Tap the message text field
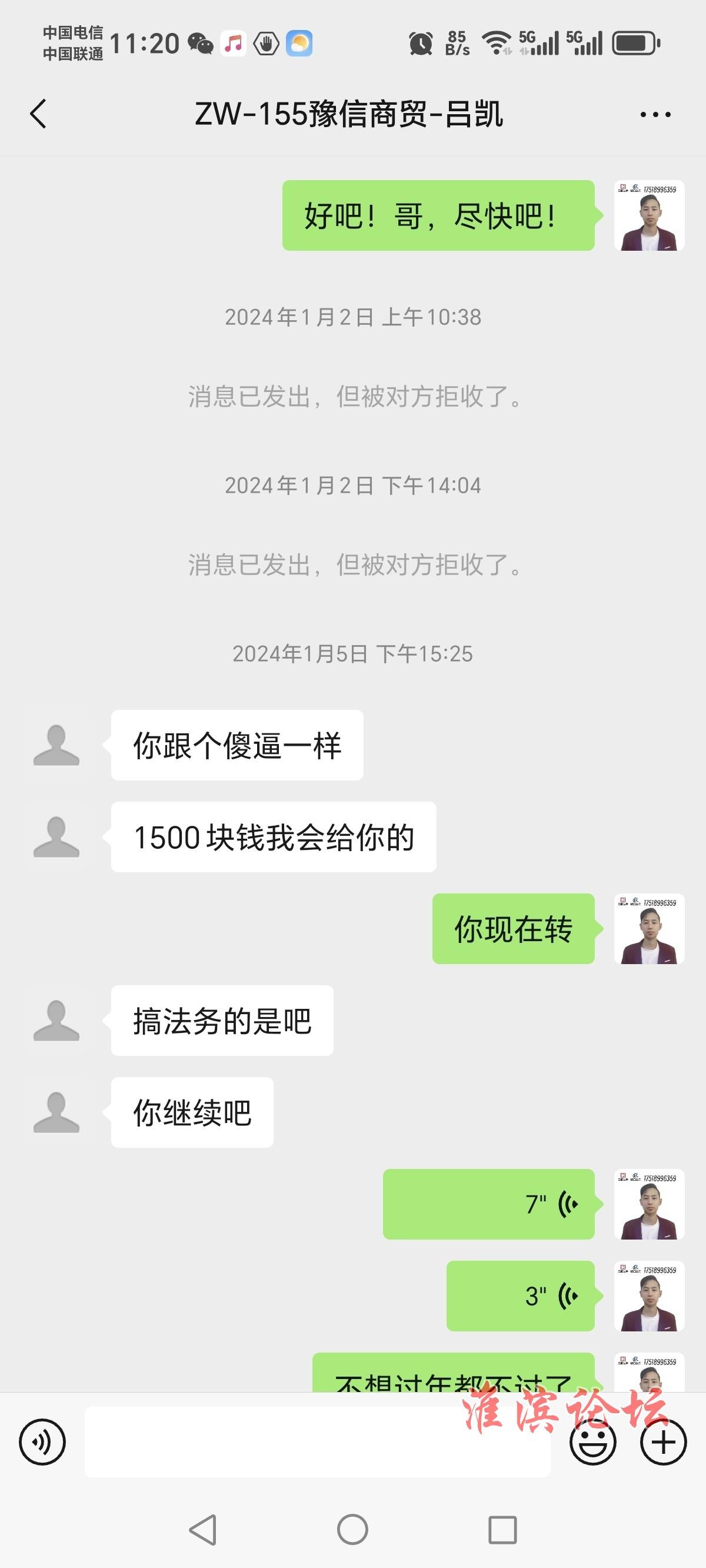 pos(317,1442)
